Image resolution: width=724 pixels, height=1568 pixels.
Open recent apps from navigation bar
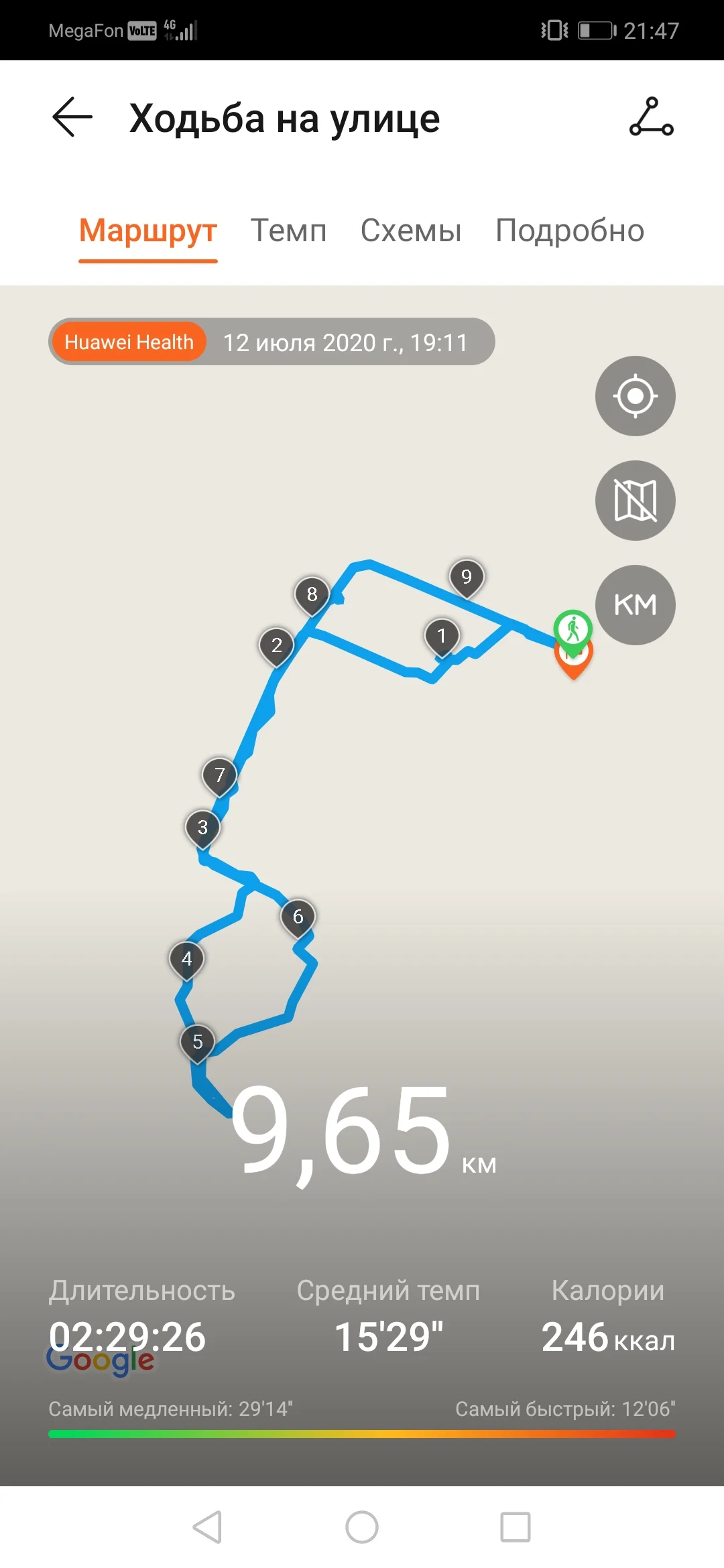[516, 1527]
